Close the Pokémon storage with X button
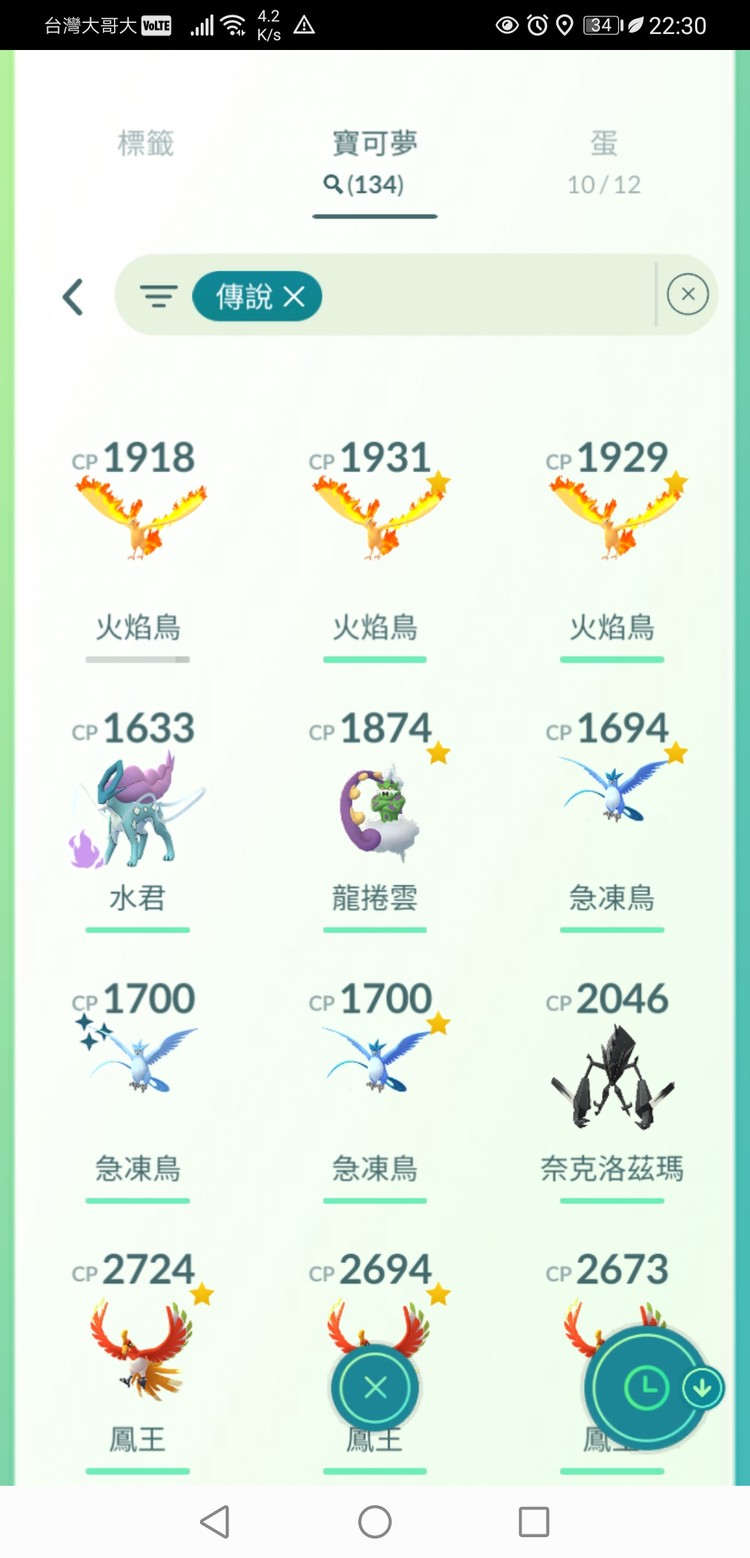Image resolution: width=750 pixels, height=1558 pixels. pos(375,1387)
